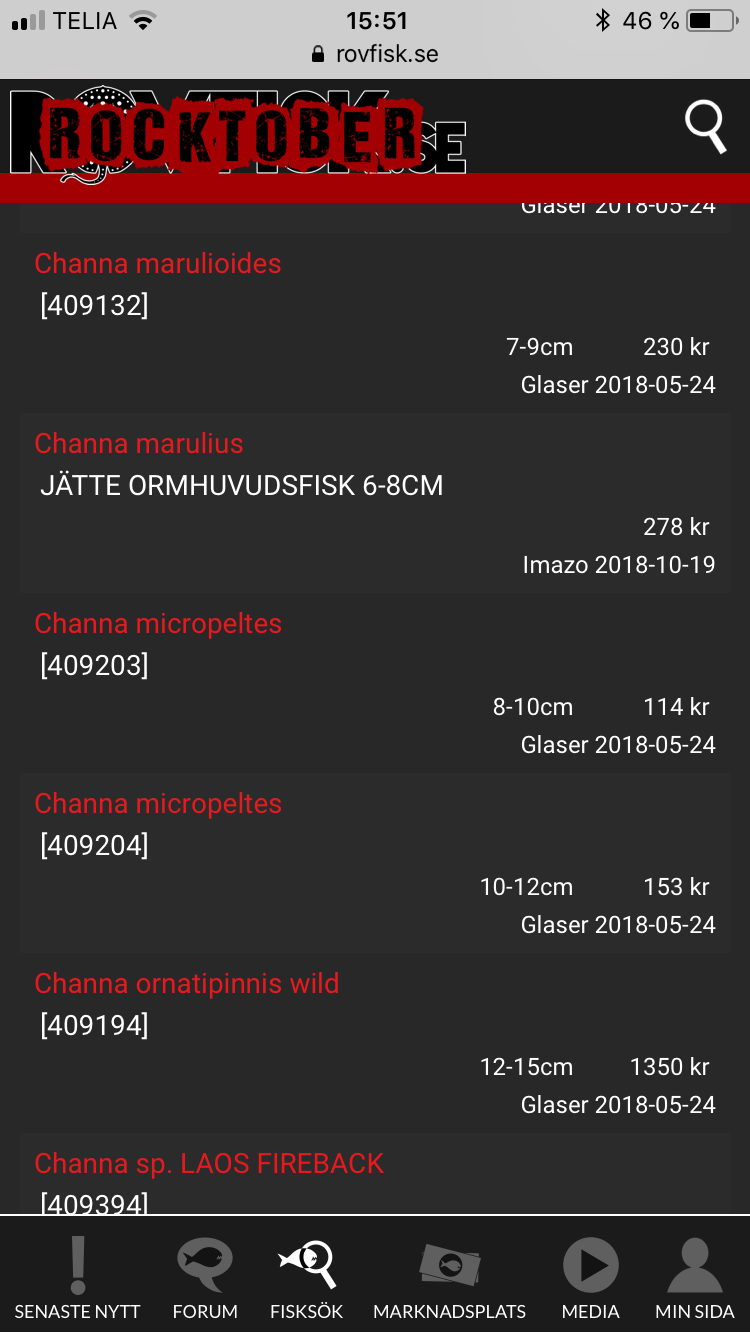This screenshot has width=750, height=1334.
Task: Switch to the Media tab
Action: [x=590, y=1277]
